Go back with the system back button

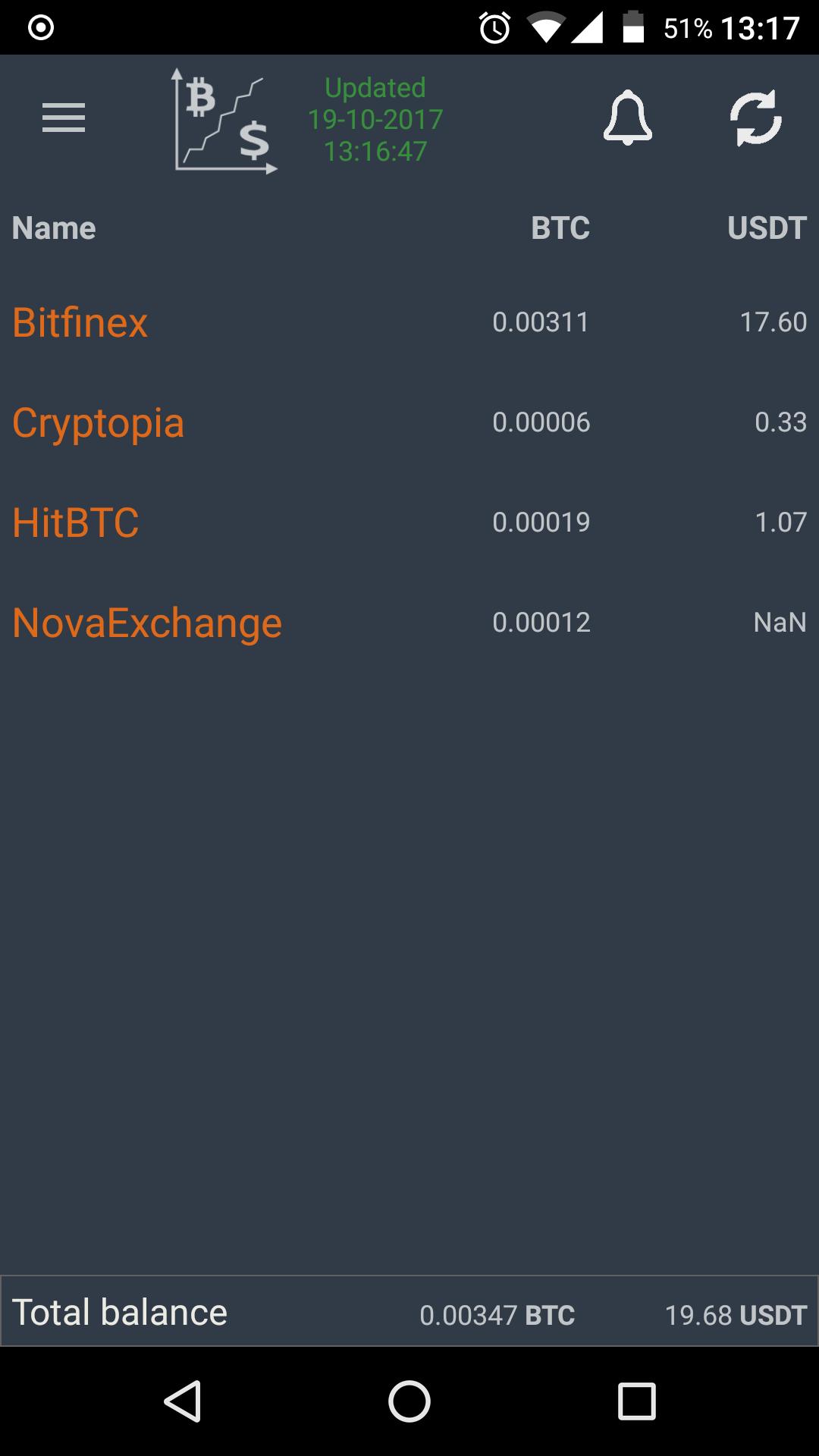pyautogui.click(x=183, y=1401)
